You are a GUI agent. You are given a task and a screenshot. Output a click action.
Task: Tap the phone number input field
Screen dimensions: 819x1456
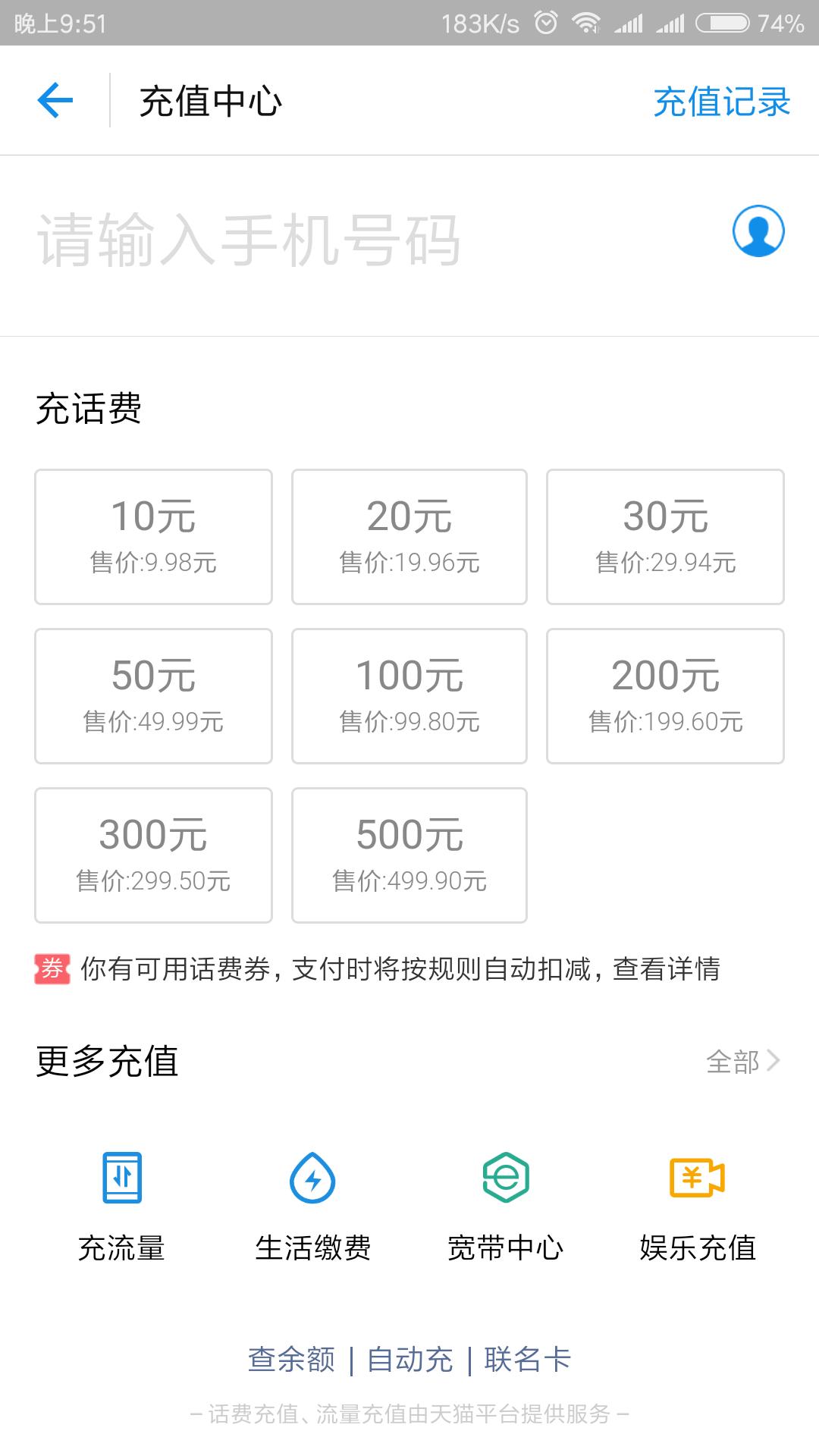coord(303,237)
